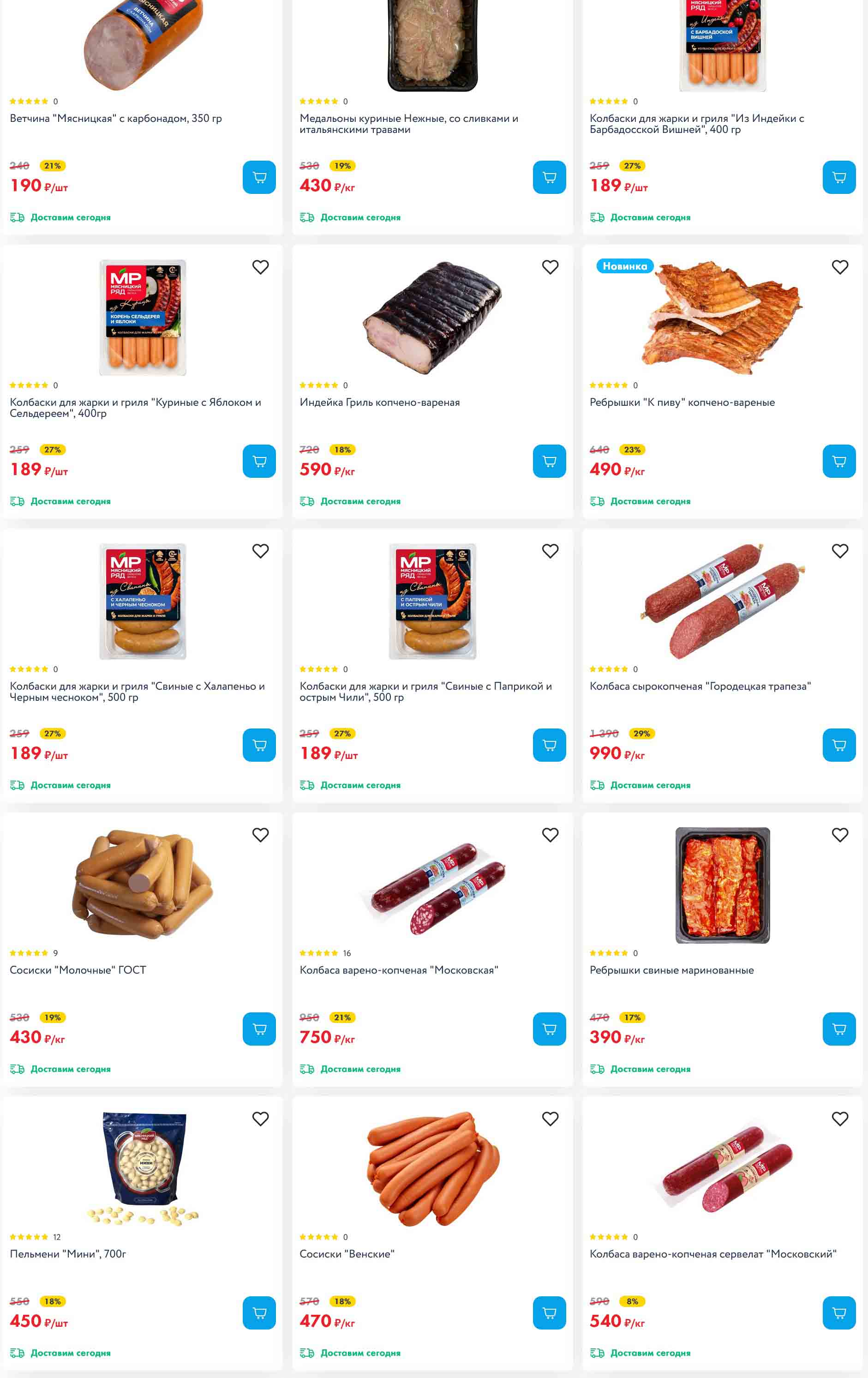The width and height of the screenshot is (868, 1378).
Task: Open Ребрышки "К пиву" копчено-вареные product
Action: click(x=682, y=402)
